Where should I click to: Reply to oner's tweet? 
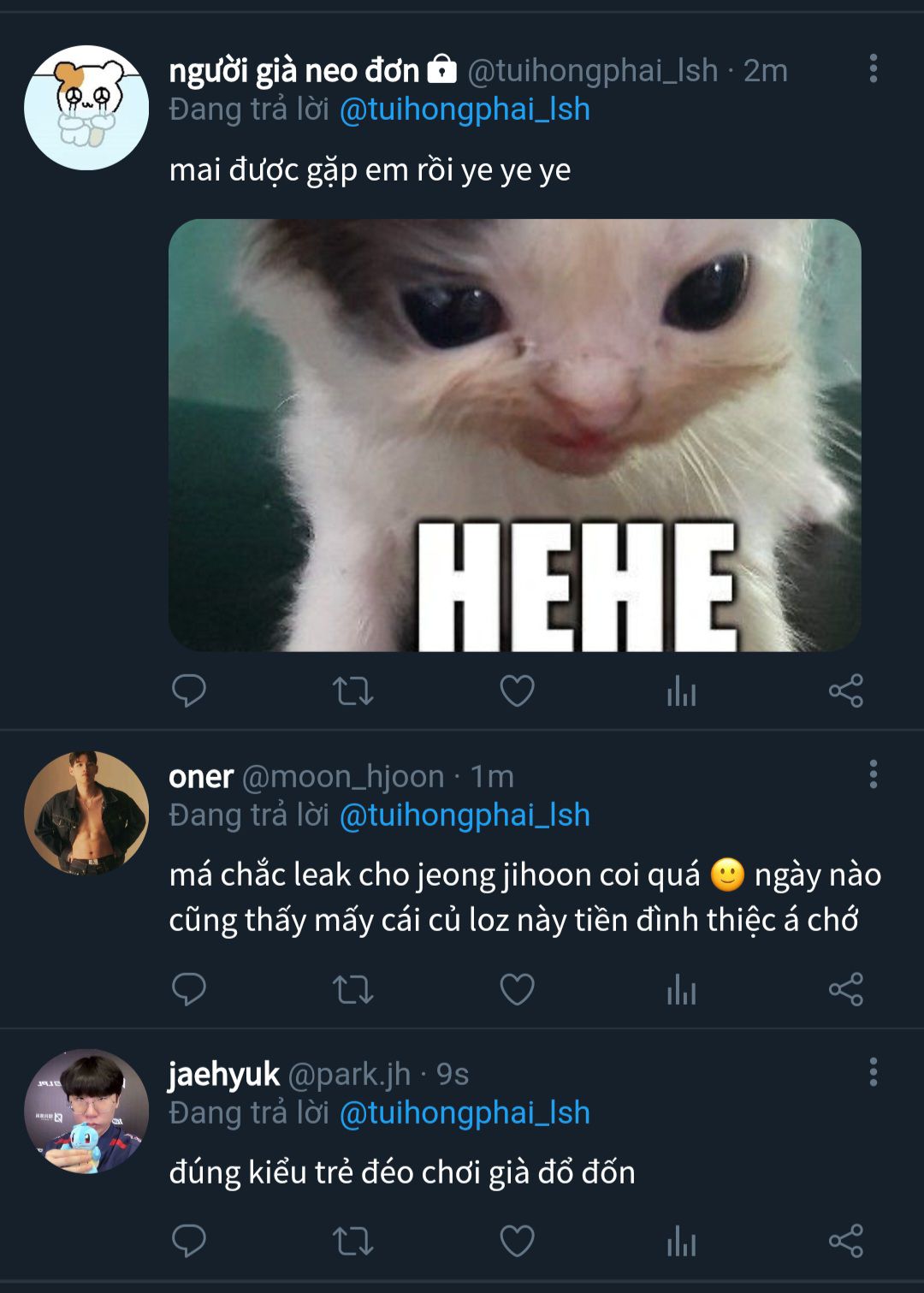[x=188, y=989]
